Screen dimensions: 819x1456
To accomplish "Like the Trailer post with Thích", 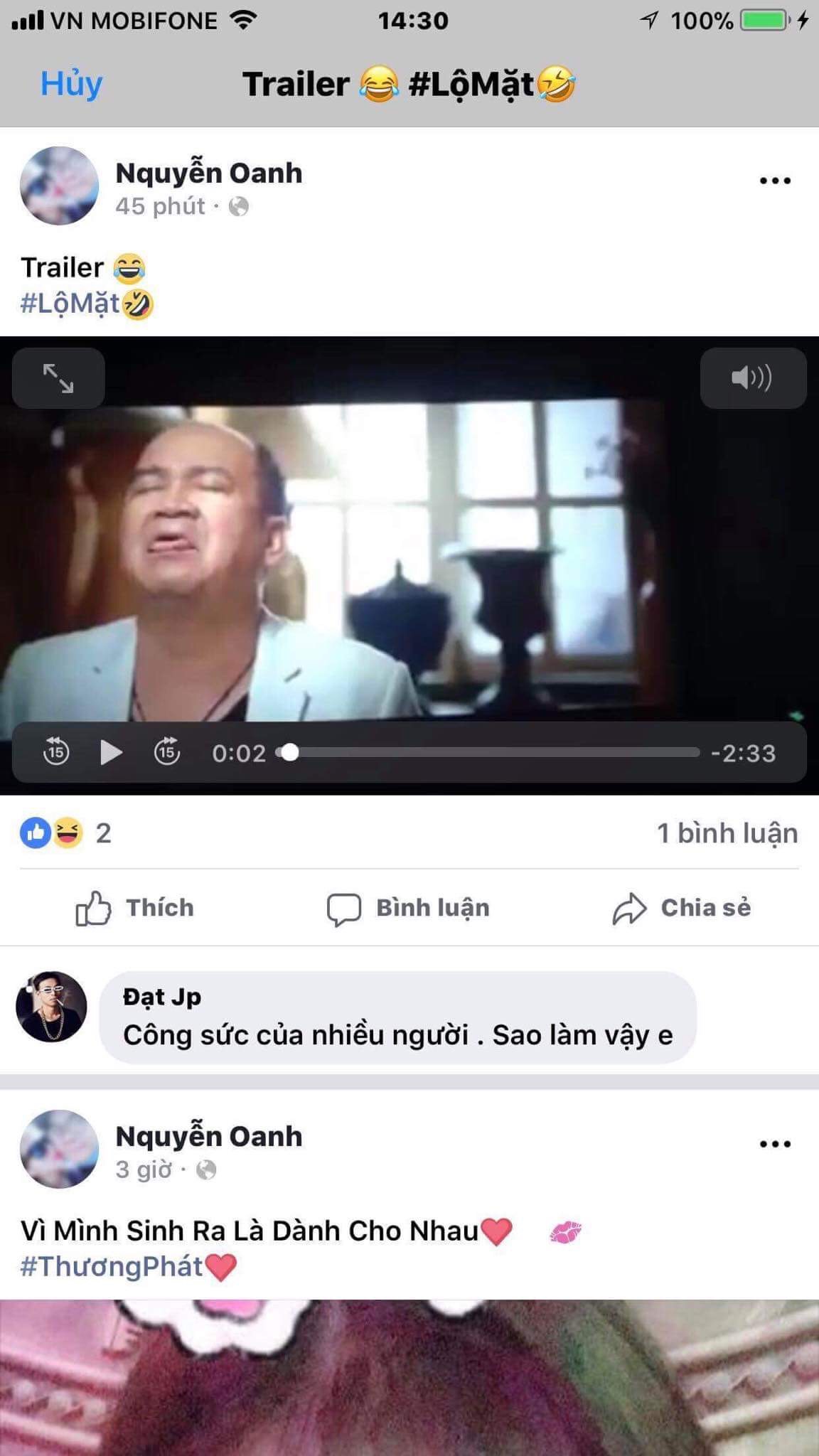I will point(135,908).
